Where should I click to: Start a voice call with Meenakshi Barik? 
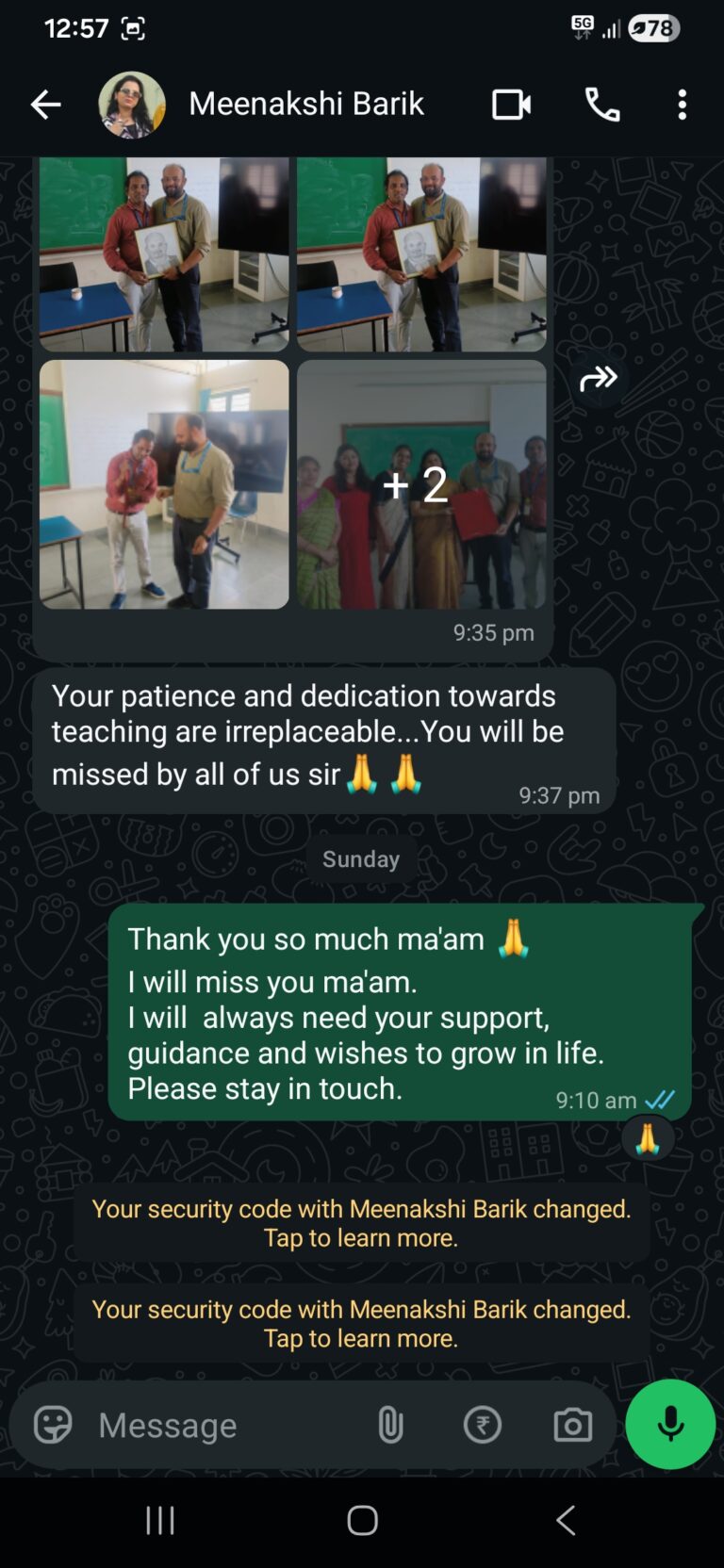602,105
